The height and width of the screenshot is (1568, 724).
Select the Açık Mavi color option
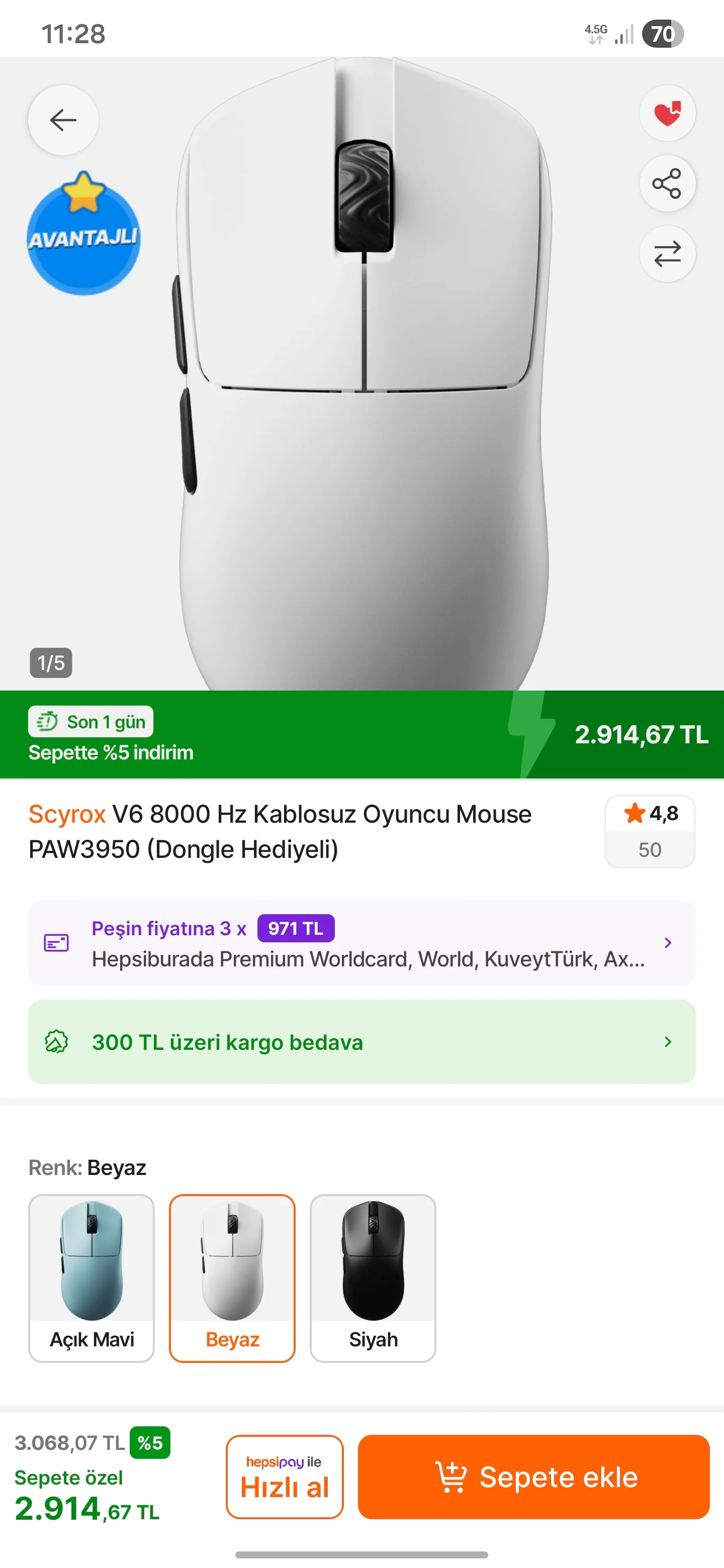coord(92,1277)
